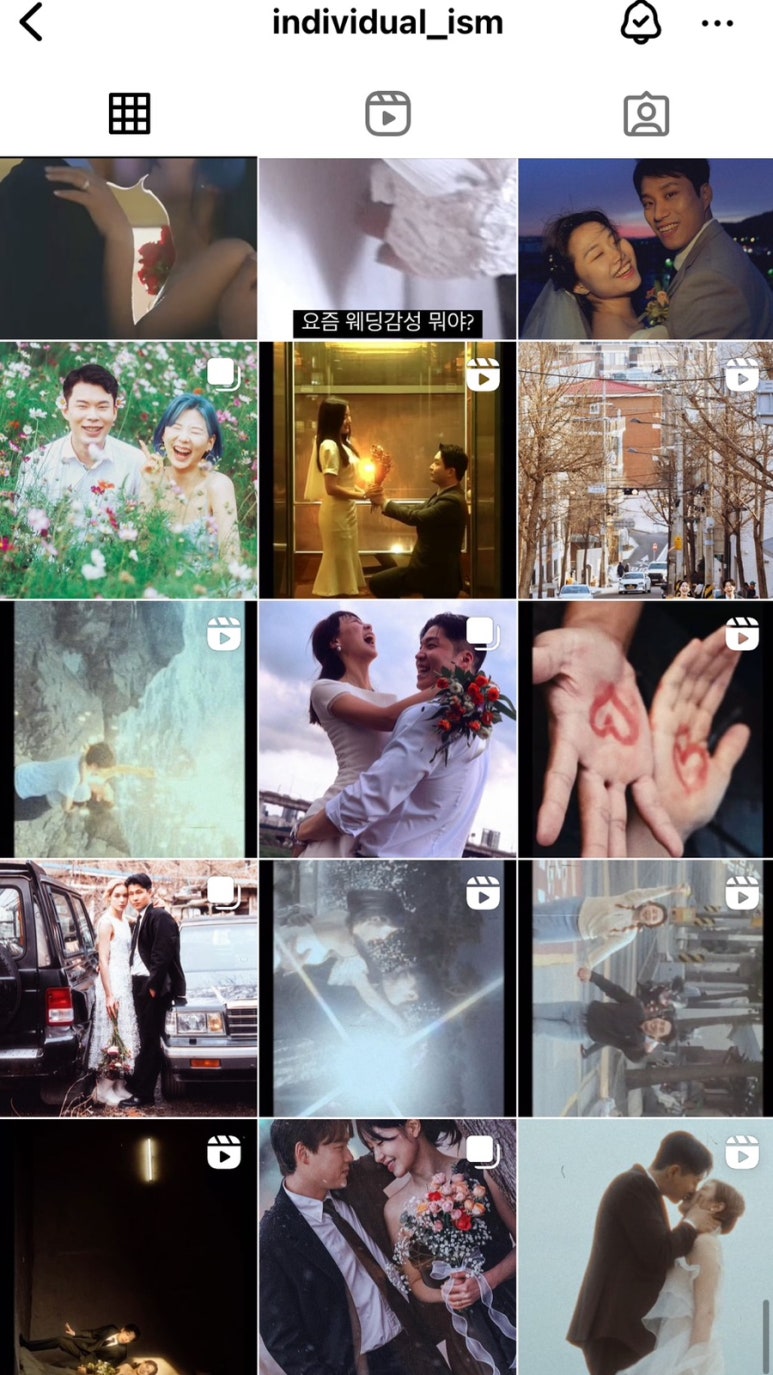Switch to the Reels tab
Image resolution: width=773 pixels, height=1375 pixels.
tap(387, 114)
